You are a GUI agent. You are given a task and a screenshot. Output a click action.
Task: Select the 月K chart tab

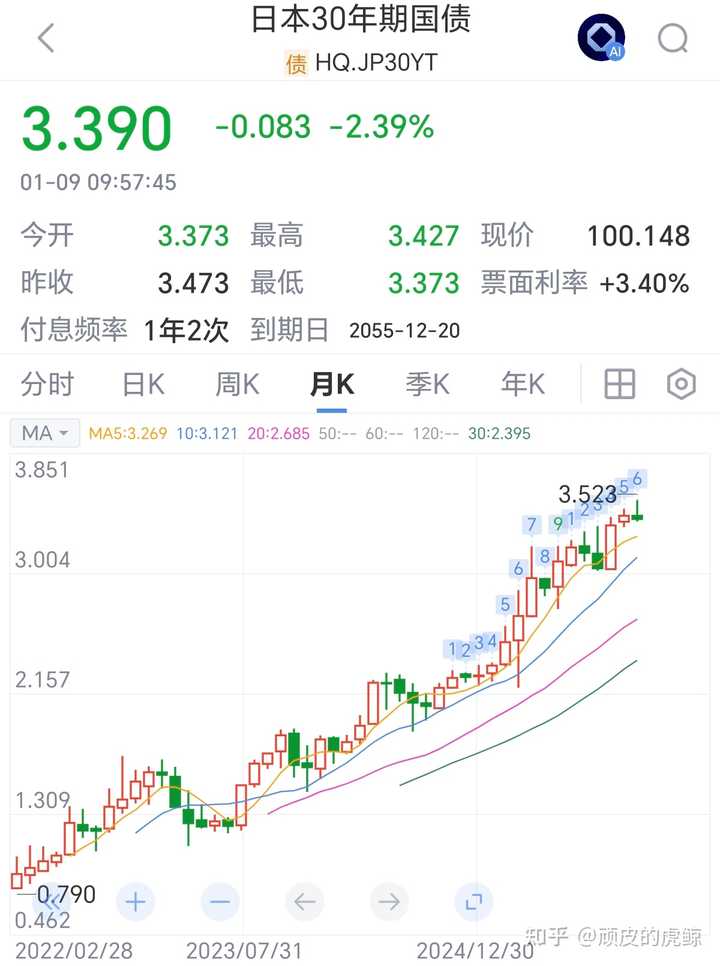click(332, 384)
